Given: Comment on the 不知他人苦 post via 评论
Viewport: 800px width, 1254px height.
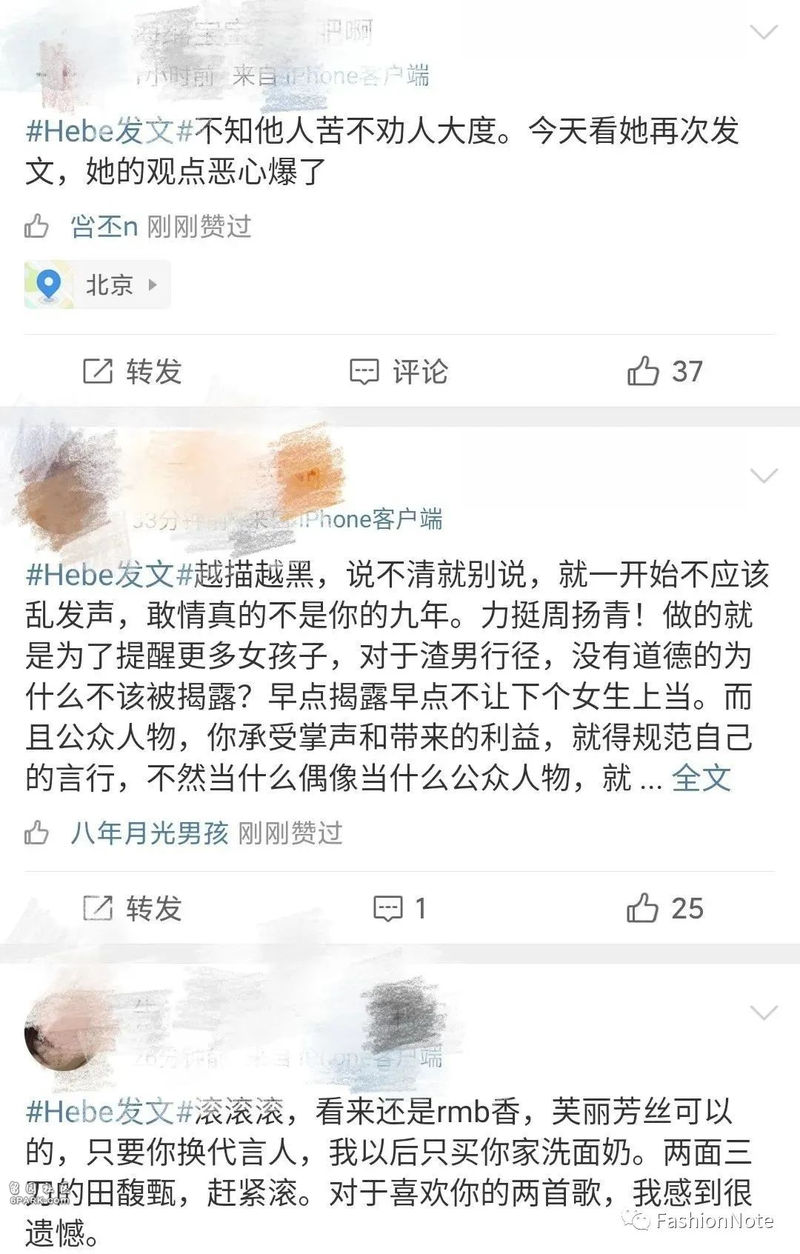Looking at the screenshot, I should tap(398, 372).
